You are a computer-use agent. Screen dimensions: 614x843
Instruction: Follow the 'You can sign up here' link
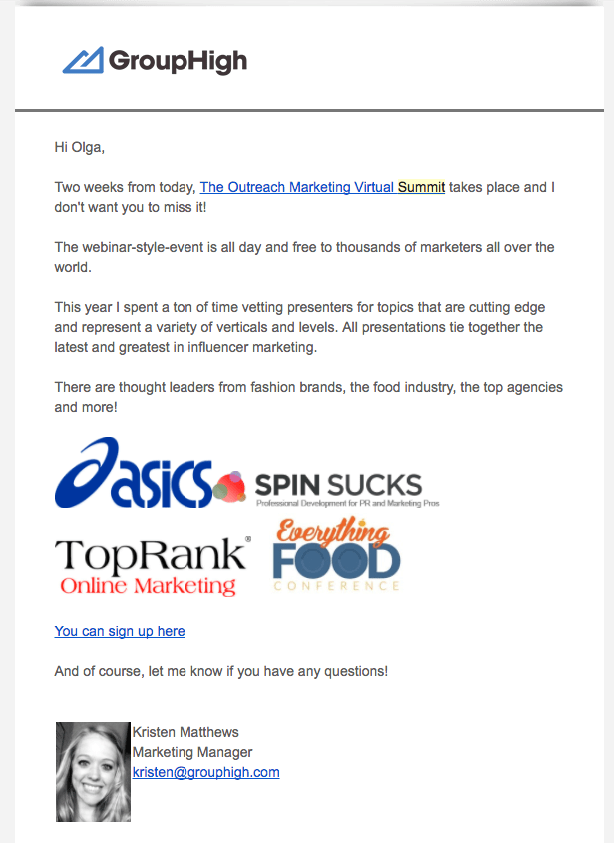click(120, 631)
